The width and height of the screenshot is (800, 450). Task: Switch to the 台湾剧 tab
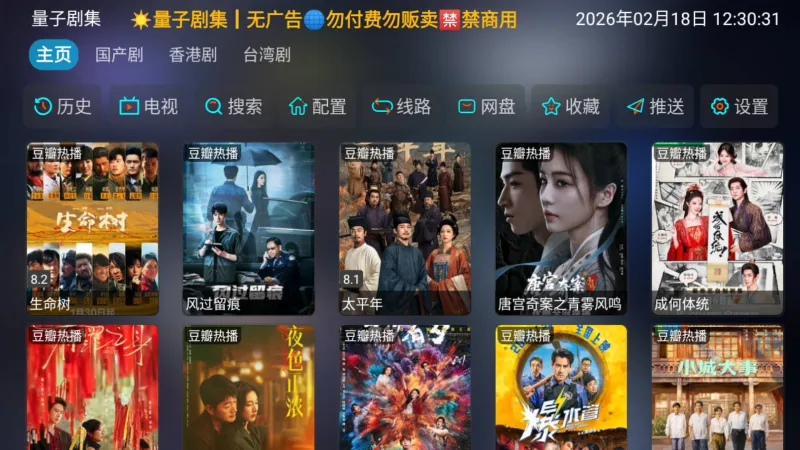[x=267, y=55]
